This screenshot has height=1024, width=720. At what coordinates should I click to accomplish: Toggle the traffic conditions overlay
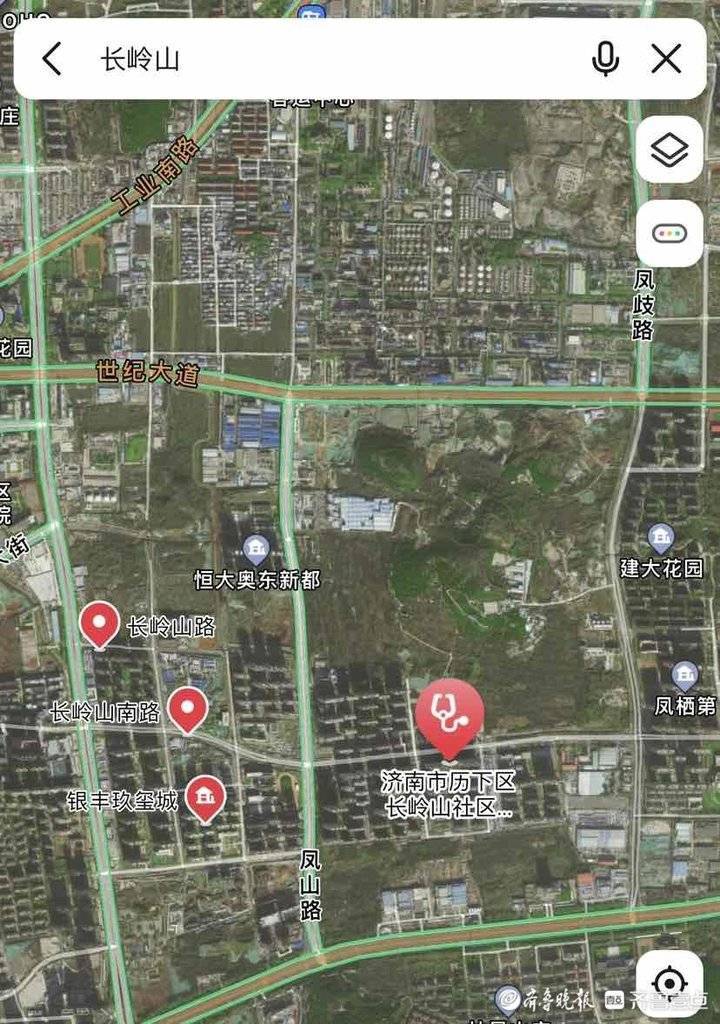tap(669, 233)
